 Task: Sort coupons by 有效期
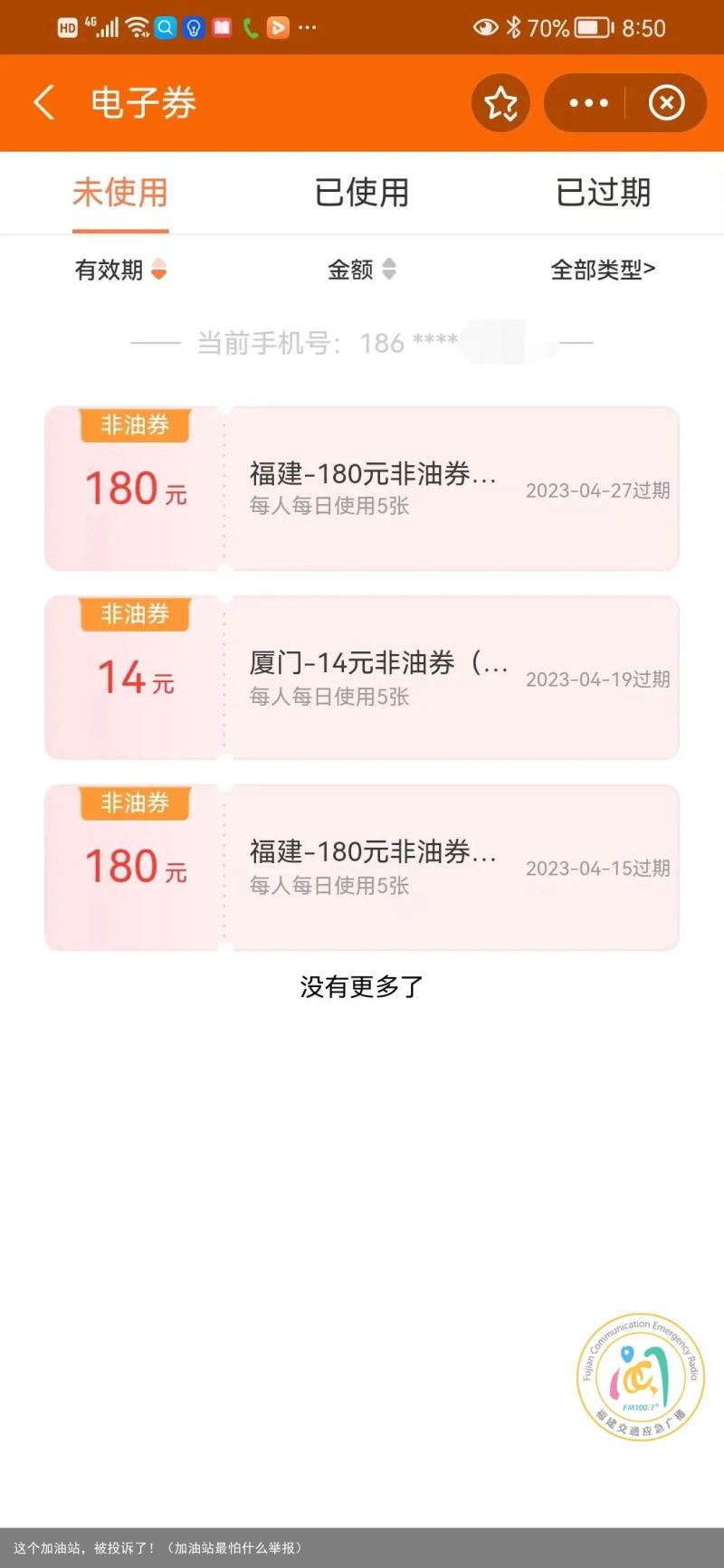click(121, 270)
